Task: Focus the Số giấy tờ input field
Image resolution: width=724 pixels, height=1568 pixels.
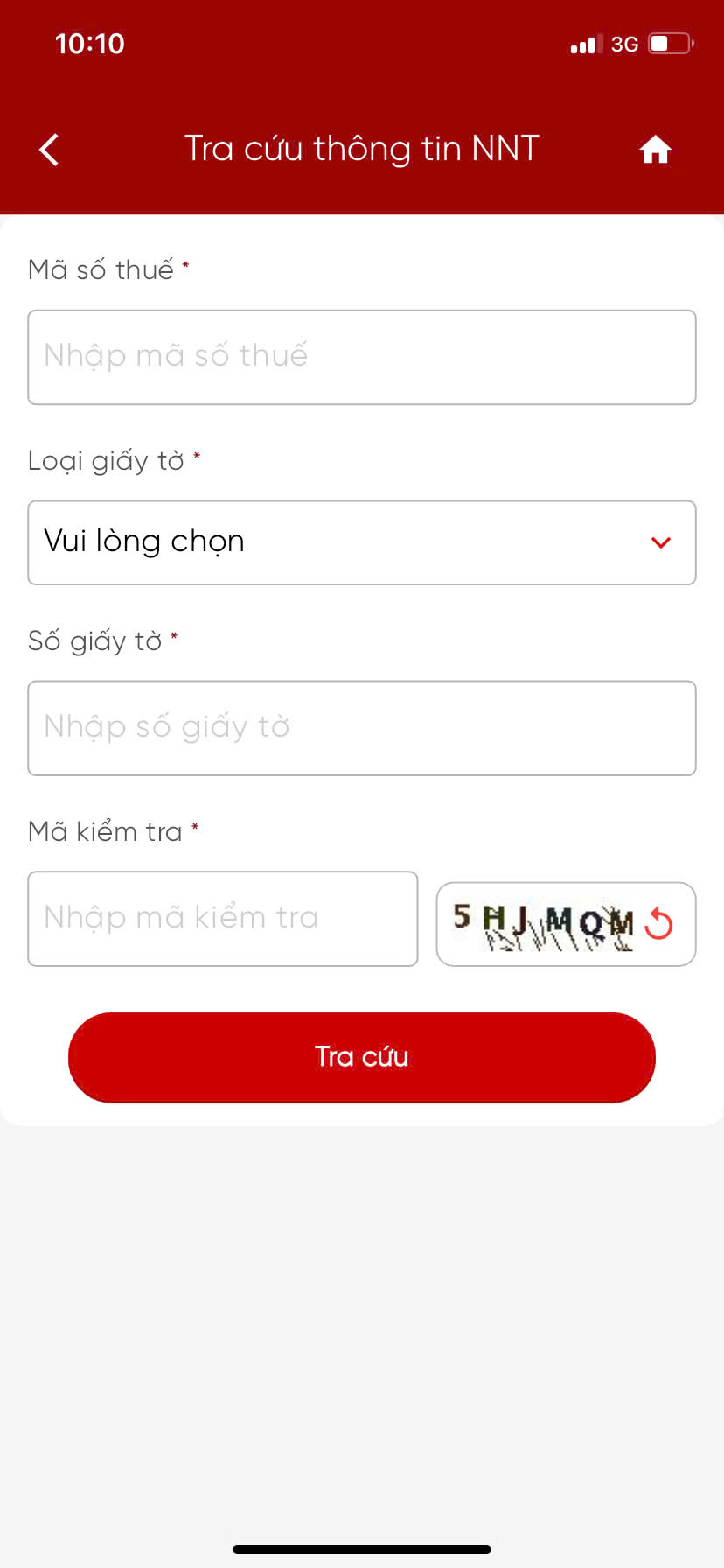Action: click(361, 728)
